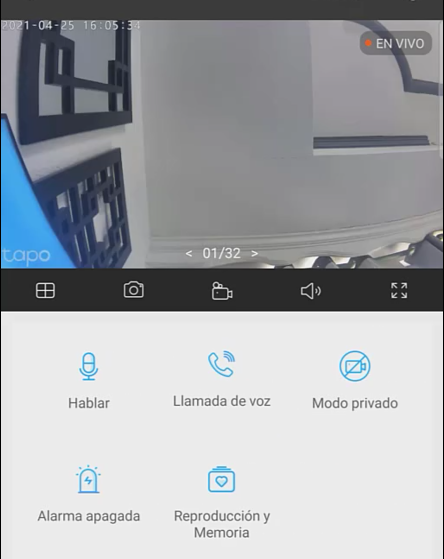Screen dimensions: 444x559
Task: Start a Llamada de voz
Action: click(221, 379)
